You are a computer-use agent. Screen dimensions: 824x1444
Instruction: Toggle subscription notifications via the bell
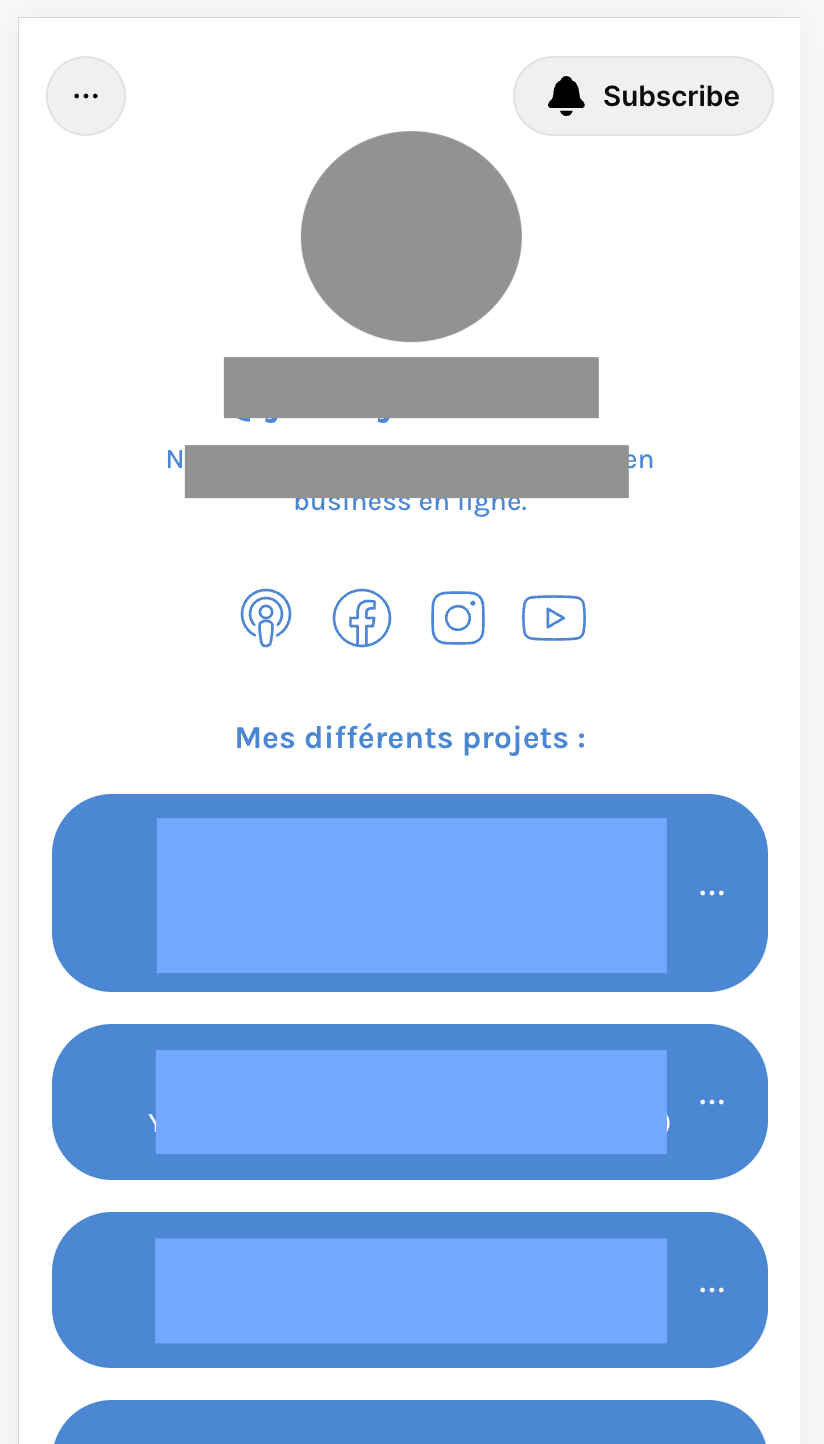tap(566, 95)
